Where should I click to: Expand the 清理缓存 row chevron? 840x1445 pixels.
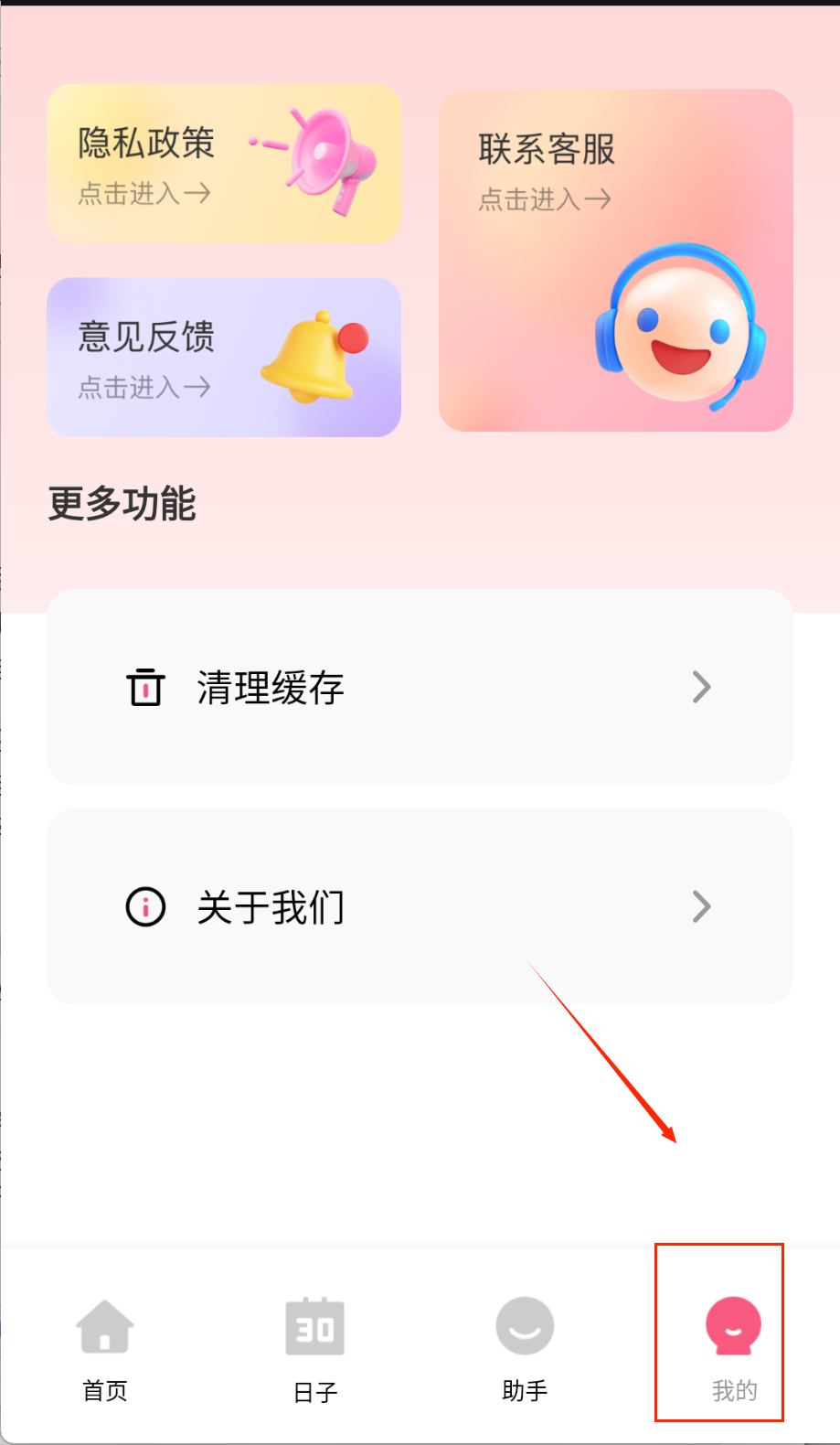[701, 687]
